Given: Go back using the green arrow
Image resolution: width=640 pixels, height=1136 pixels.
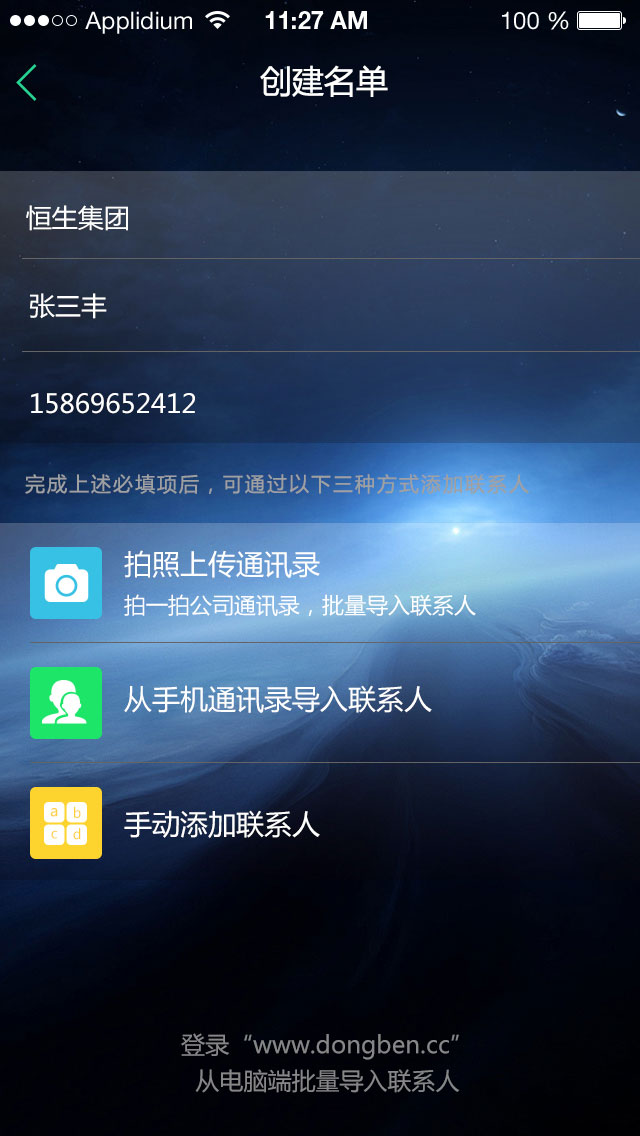Looking at the screenshot, I should tap(27, 82).
